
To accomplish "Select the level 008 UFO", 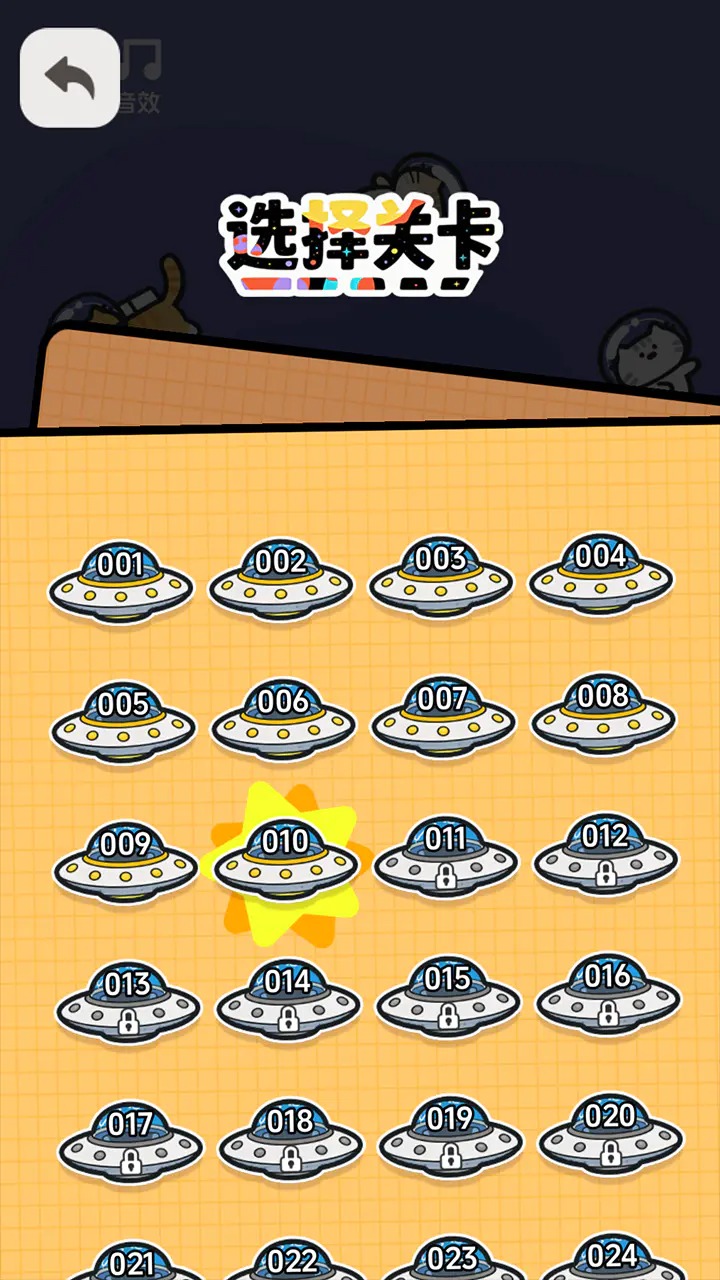I will tap(603, 712).
